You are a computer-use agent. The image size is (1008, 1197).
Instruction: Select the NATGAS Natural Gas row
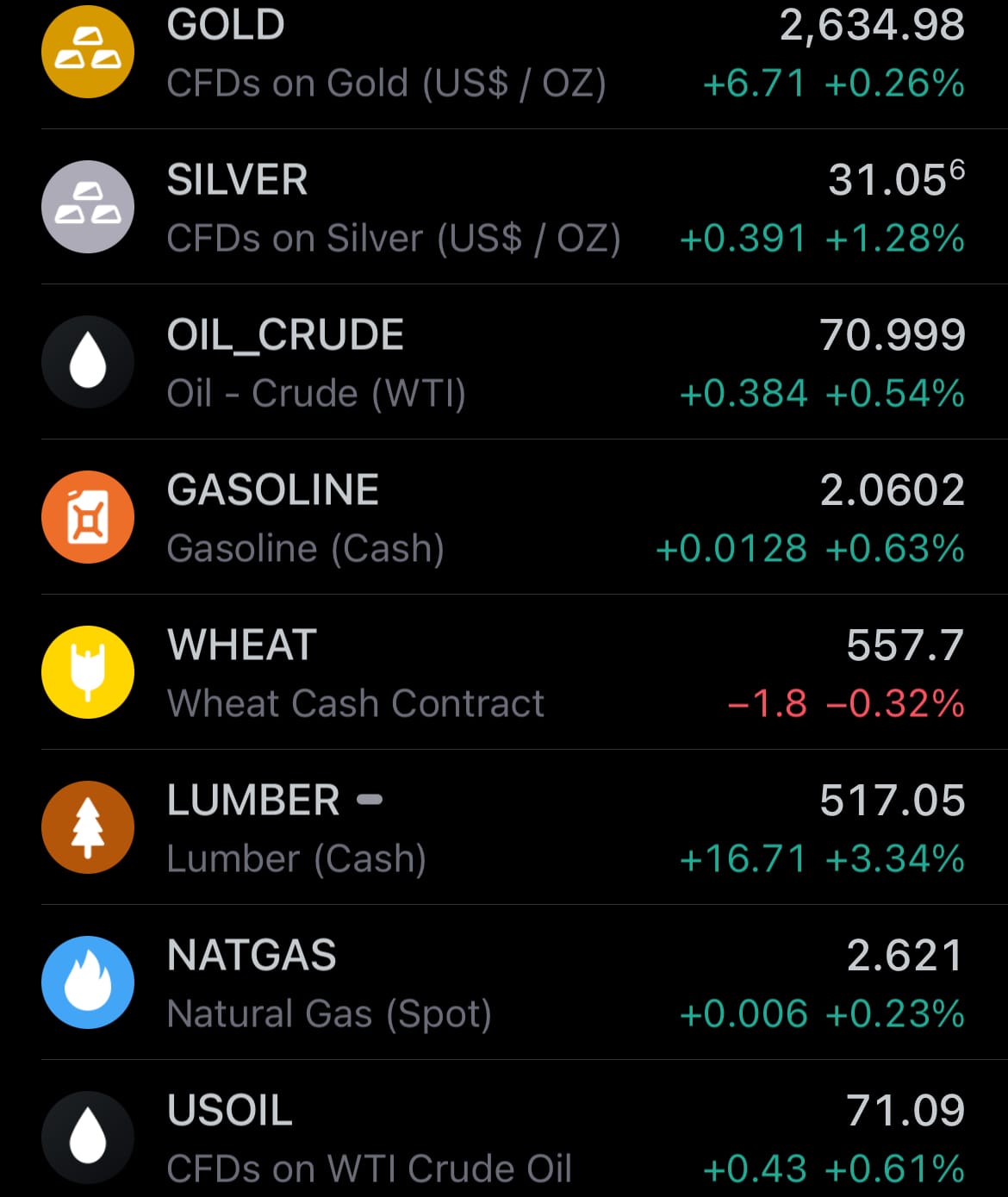point(504,983)
